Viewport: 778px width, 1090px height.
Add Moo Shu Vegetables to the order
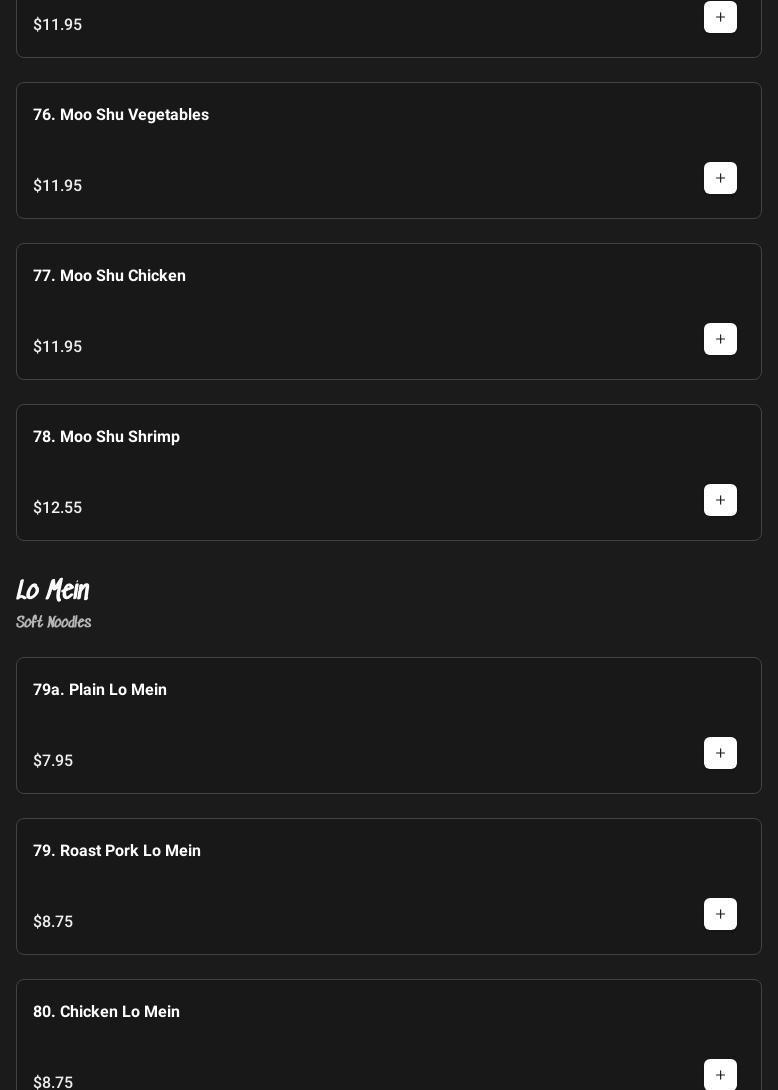point(720,178)
